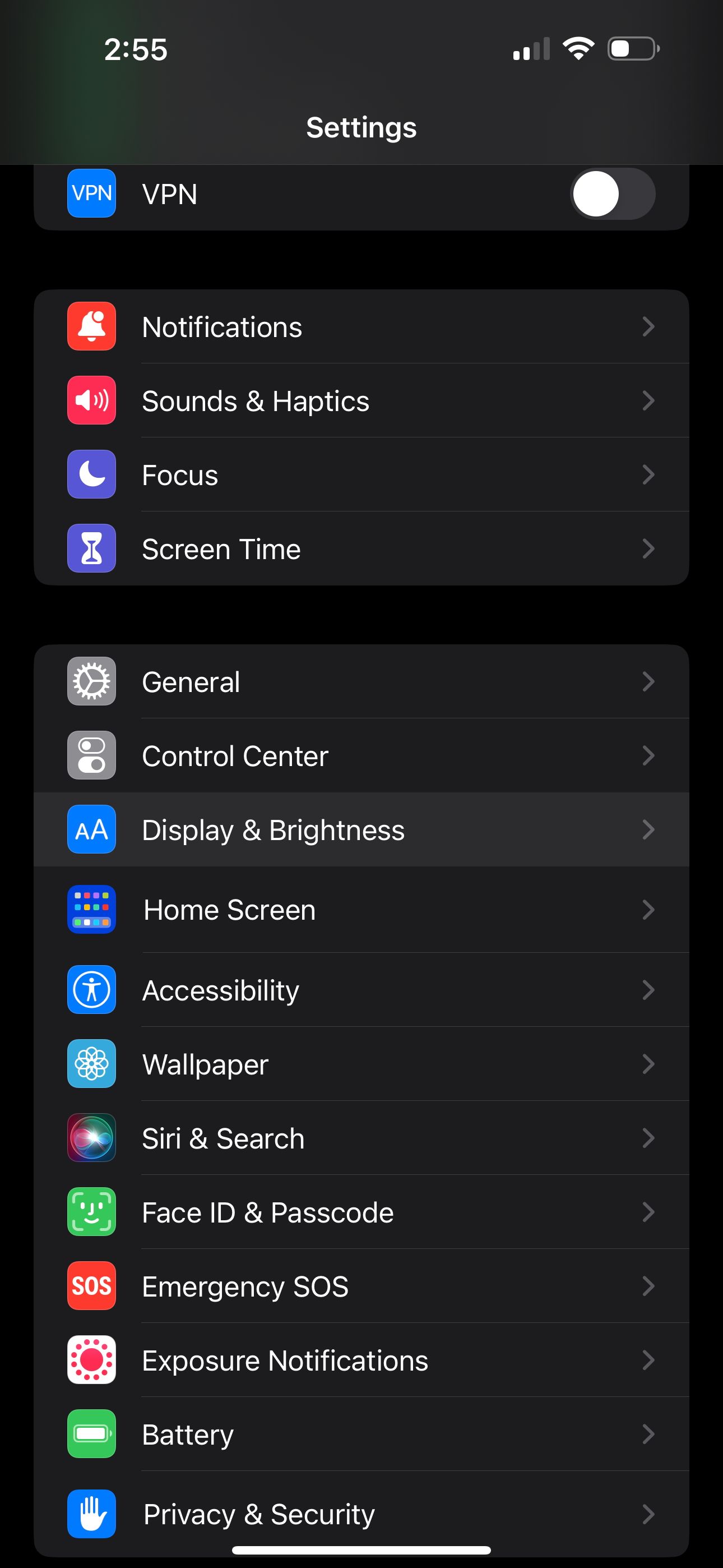Expand Accessibility settings via chevron

[649, 990]
